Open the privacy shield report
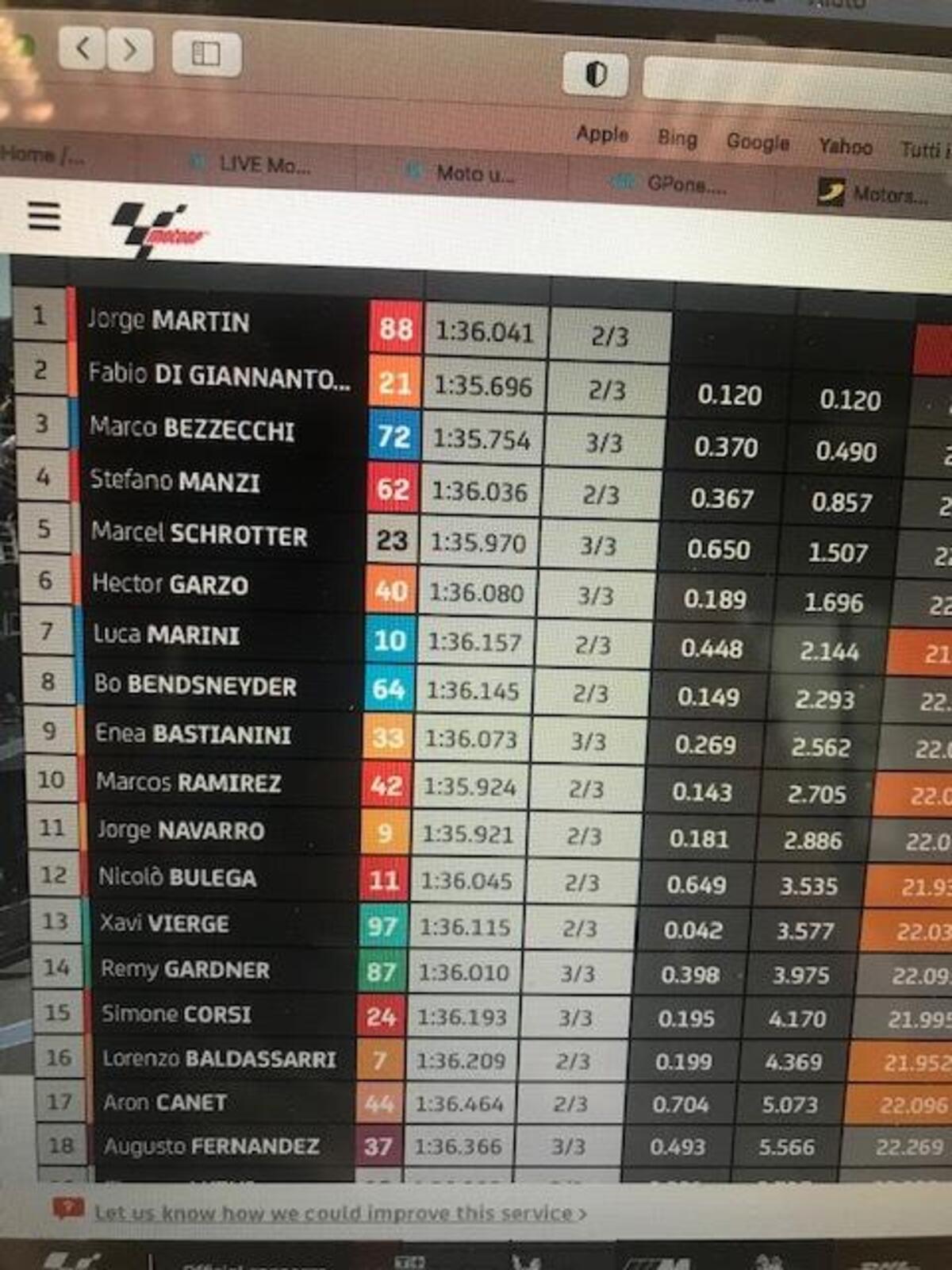The height and width of the screenshot is (1270, 952). tap(596, 75)
